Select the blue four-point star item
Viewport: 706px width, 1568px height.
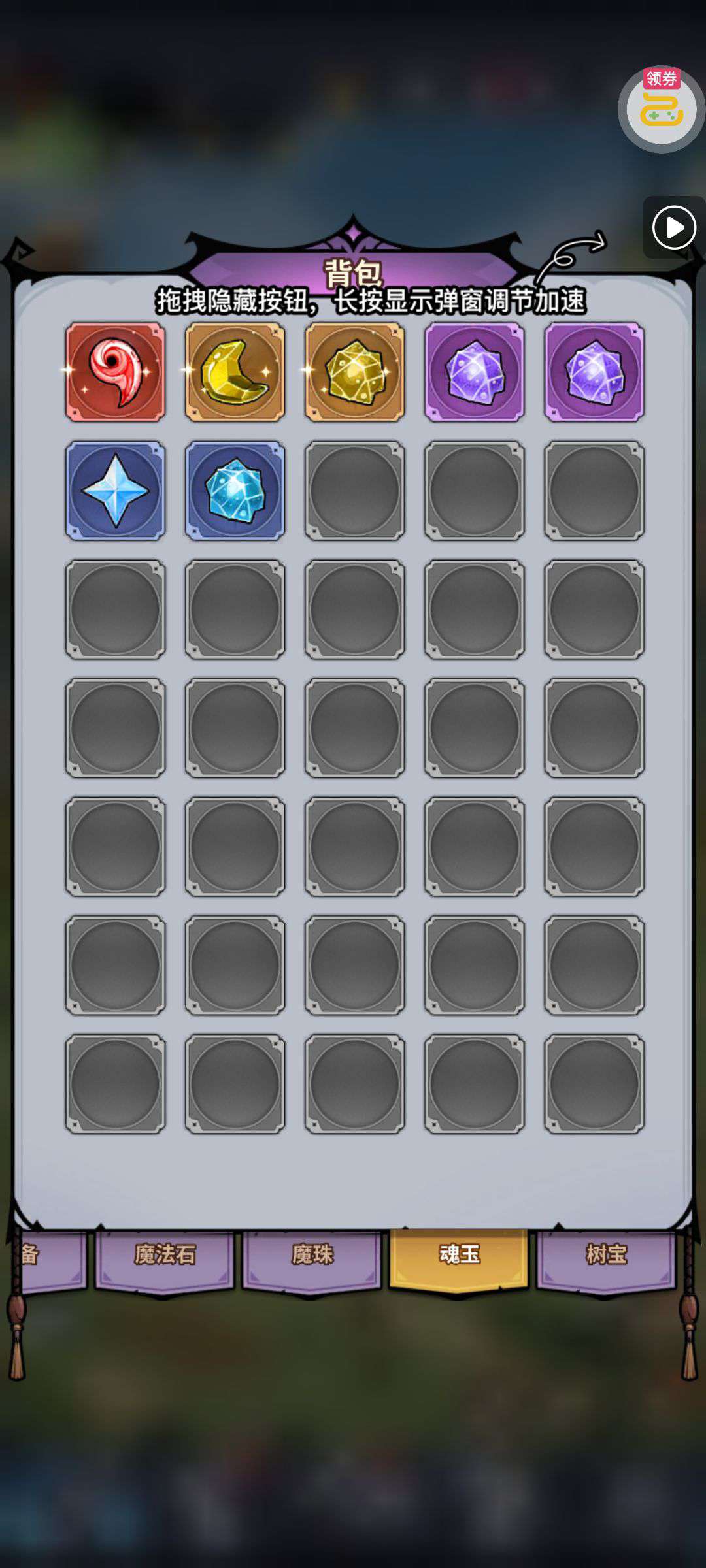(x=115, y=491)
